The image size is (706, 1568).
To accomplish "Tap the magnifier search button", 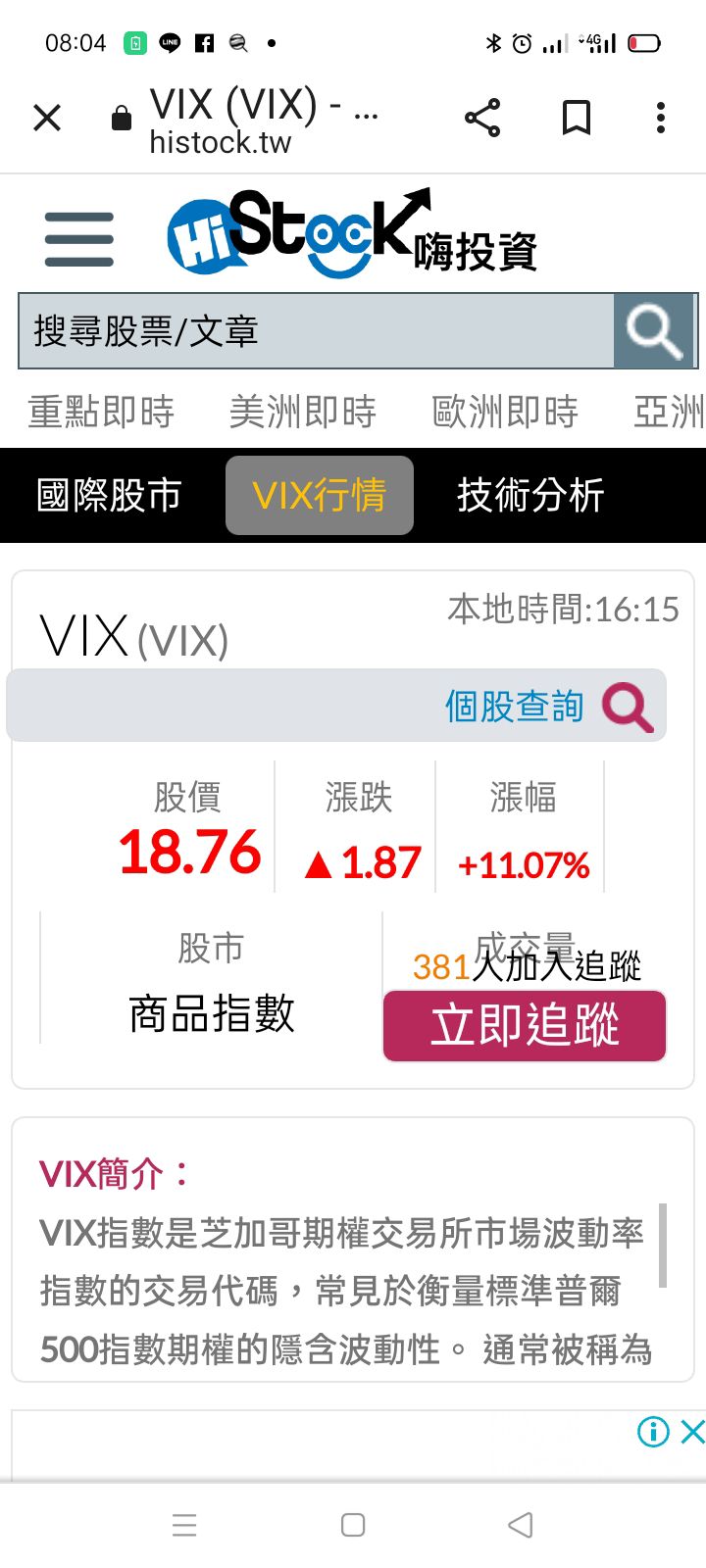I will (x=654, y=331).
